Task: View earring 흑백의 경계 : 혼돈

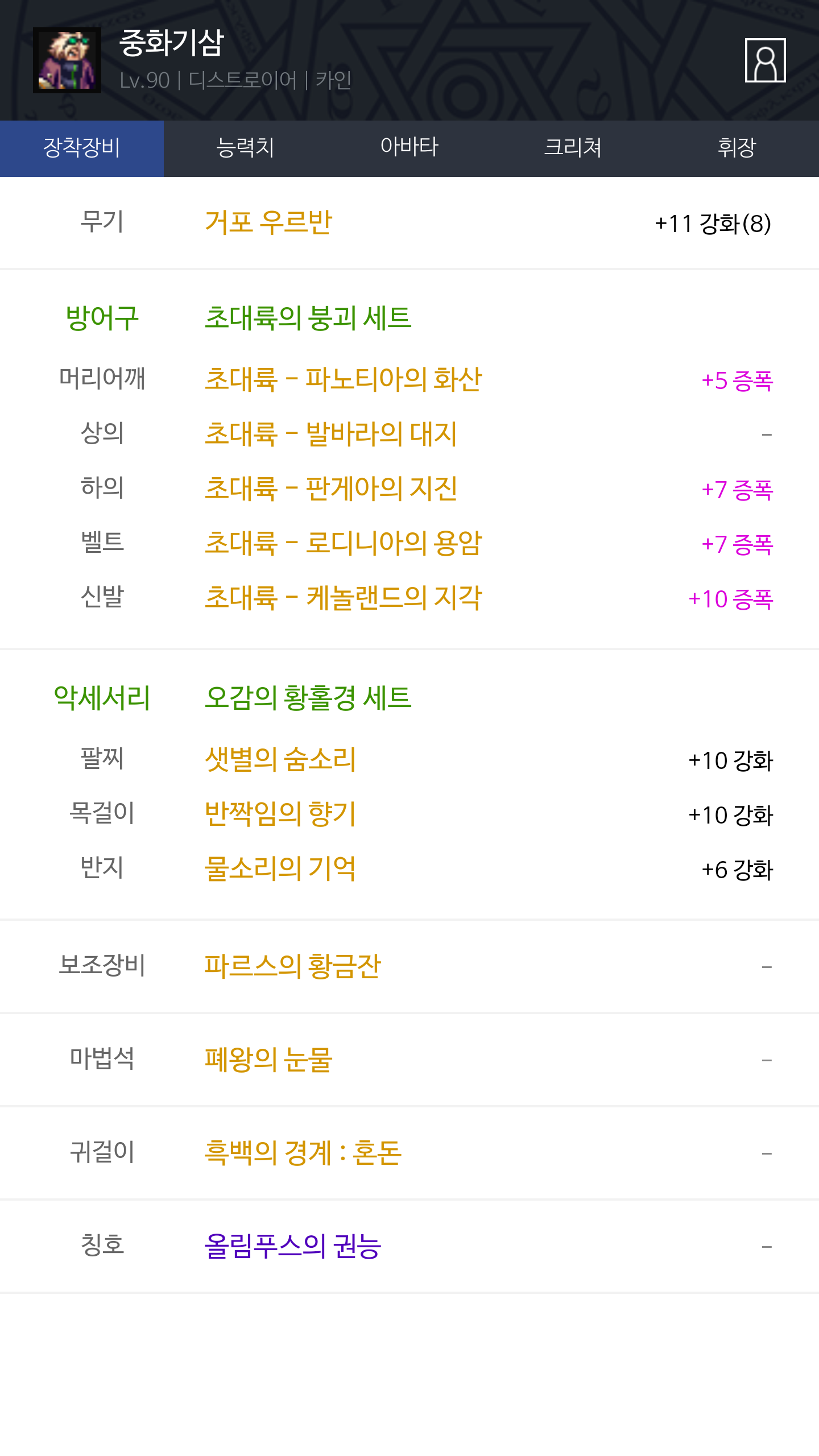Action: pos(303,1153)
